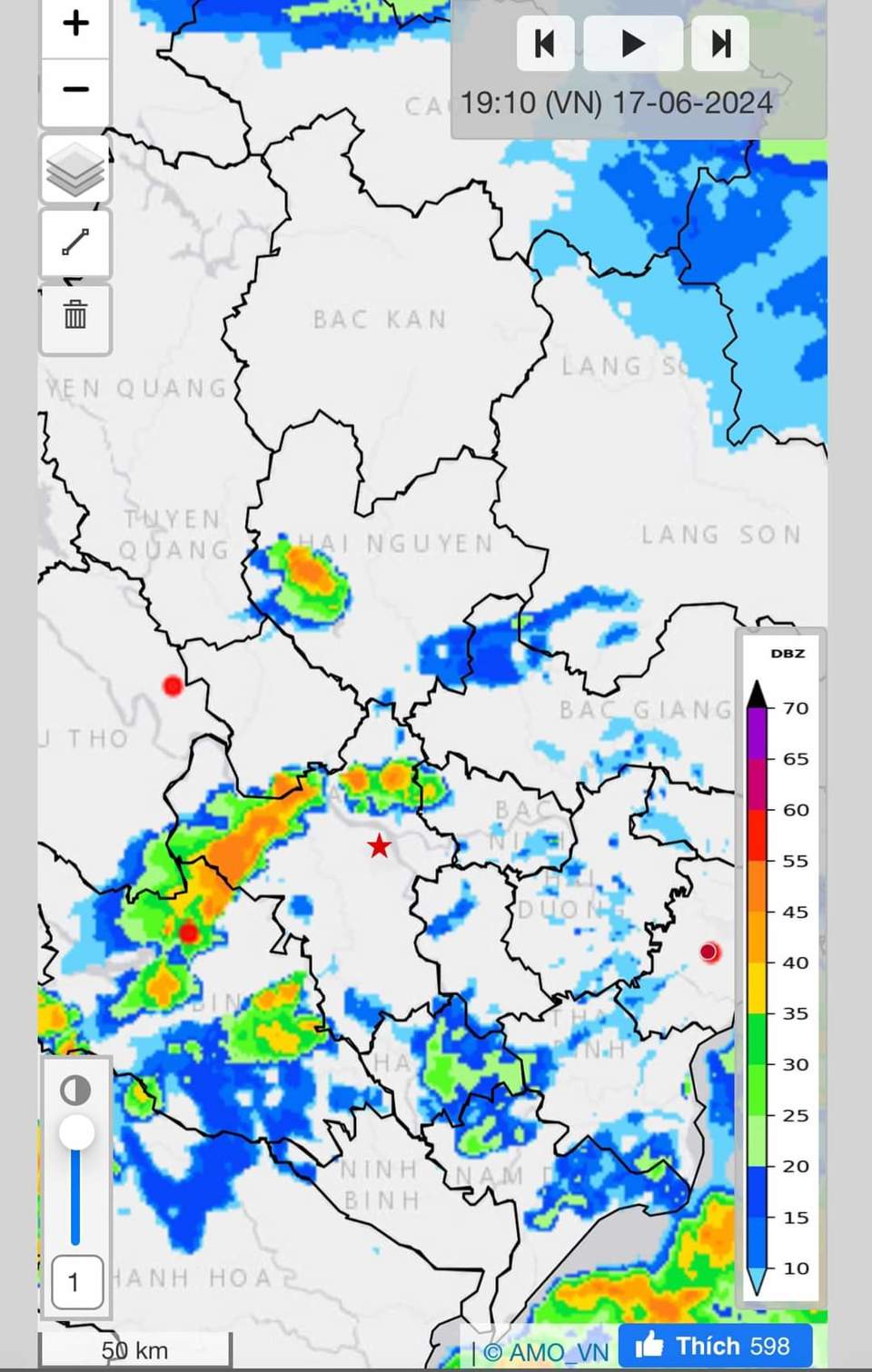Viewport: 872px width, 1372px height.
Task: Zoom out on the radar map
Action: [75, 89]
